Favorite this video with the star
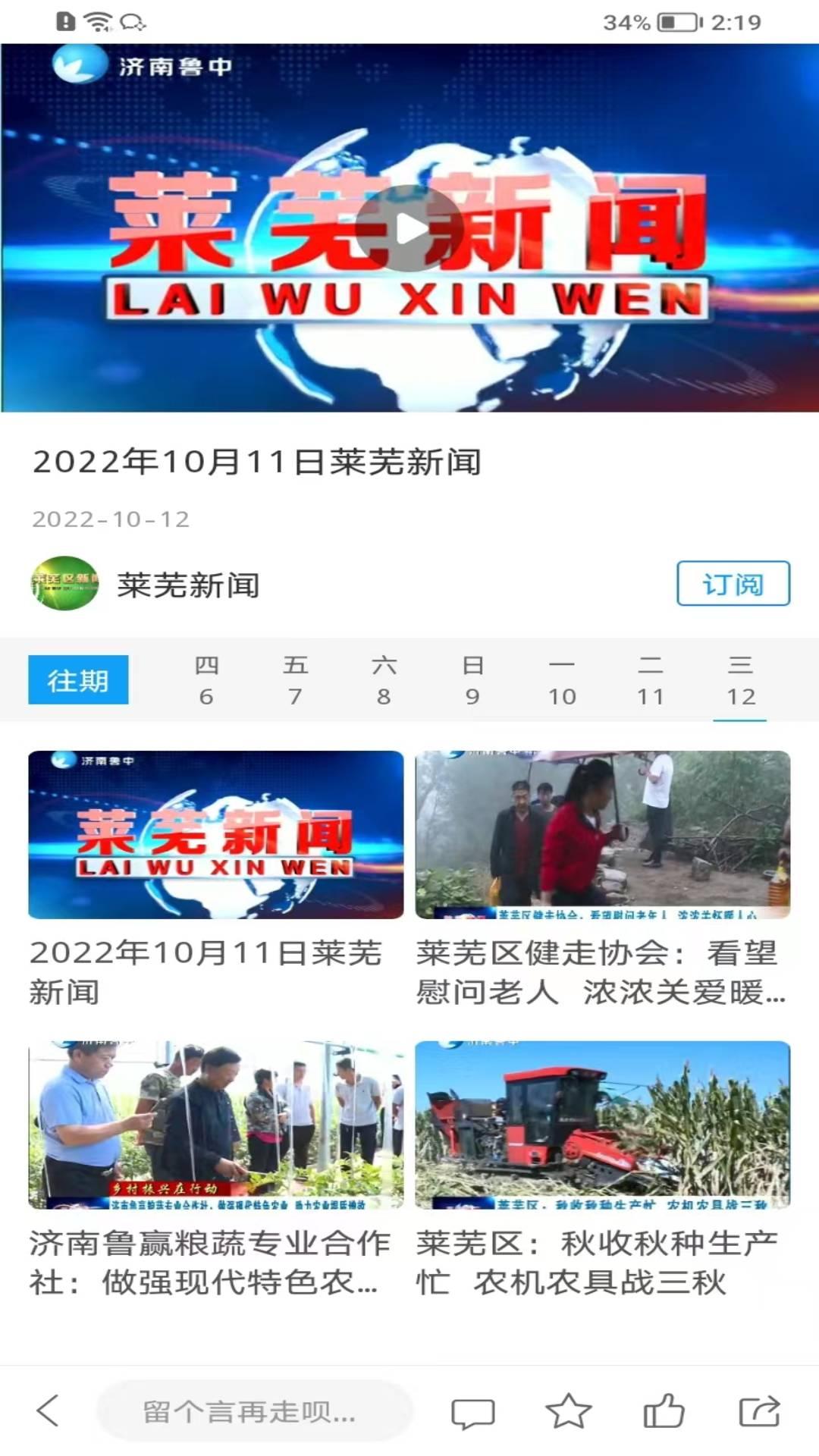 568,1411
